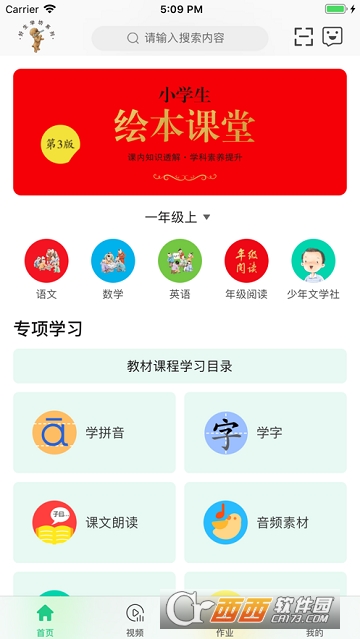Screen dimensions: 360x639
Task: Tap the search box at the top
Action: [x=180, y=38]
